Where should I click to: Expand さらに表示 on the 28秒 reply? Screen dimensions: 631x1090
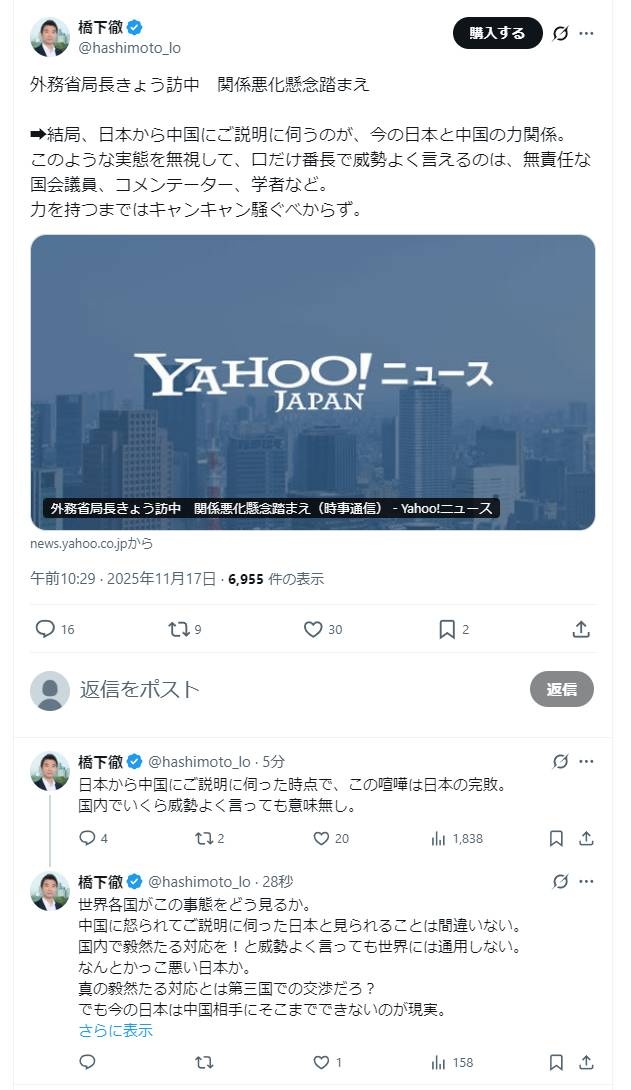pyautogui.click(x=116, y=1030)
